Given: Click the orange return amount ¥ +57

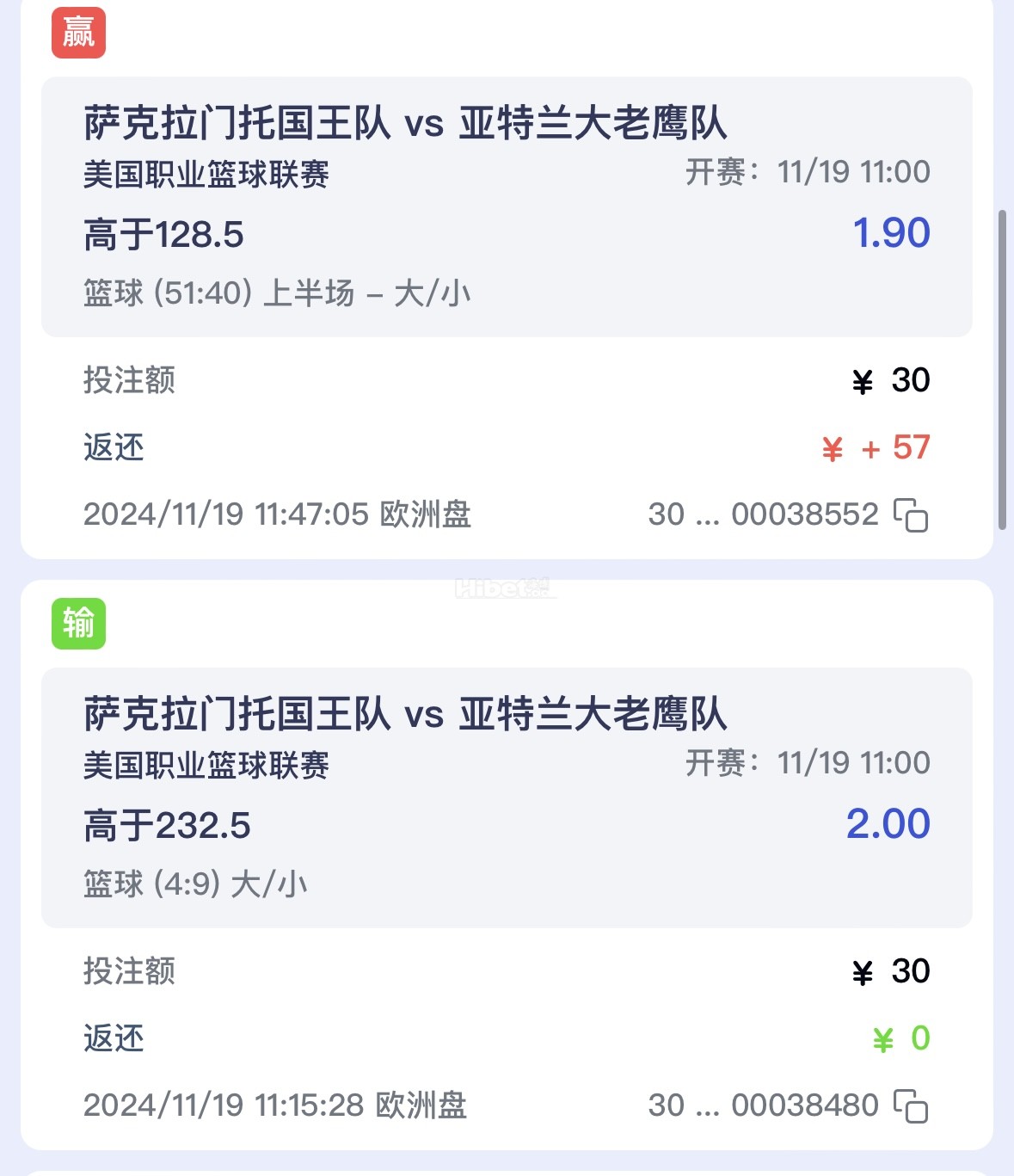Looking at the screenshot, I should [876, 447].
